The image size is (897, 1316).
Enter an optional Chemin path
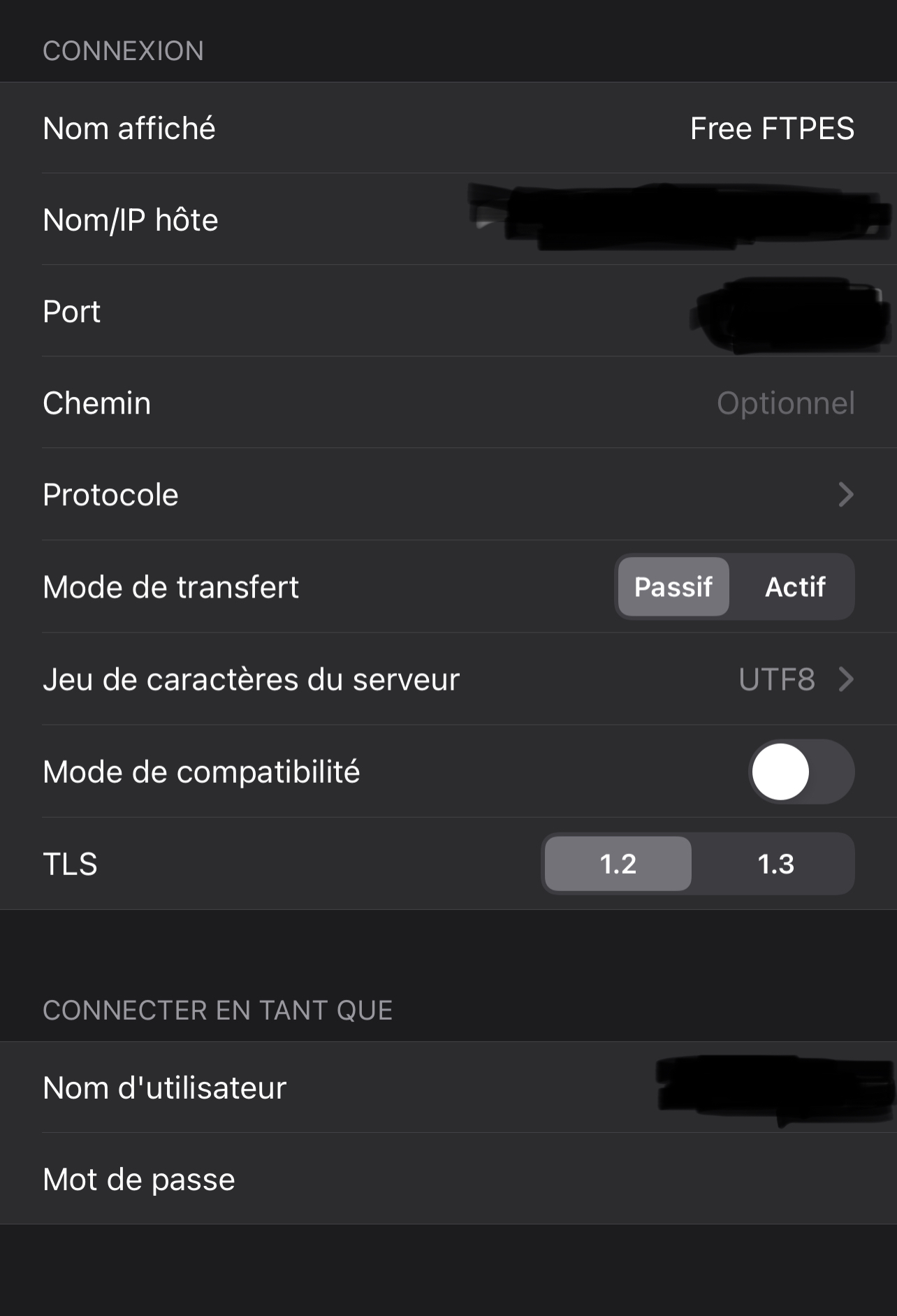[785, 403]
